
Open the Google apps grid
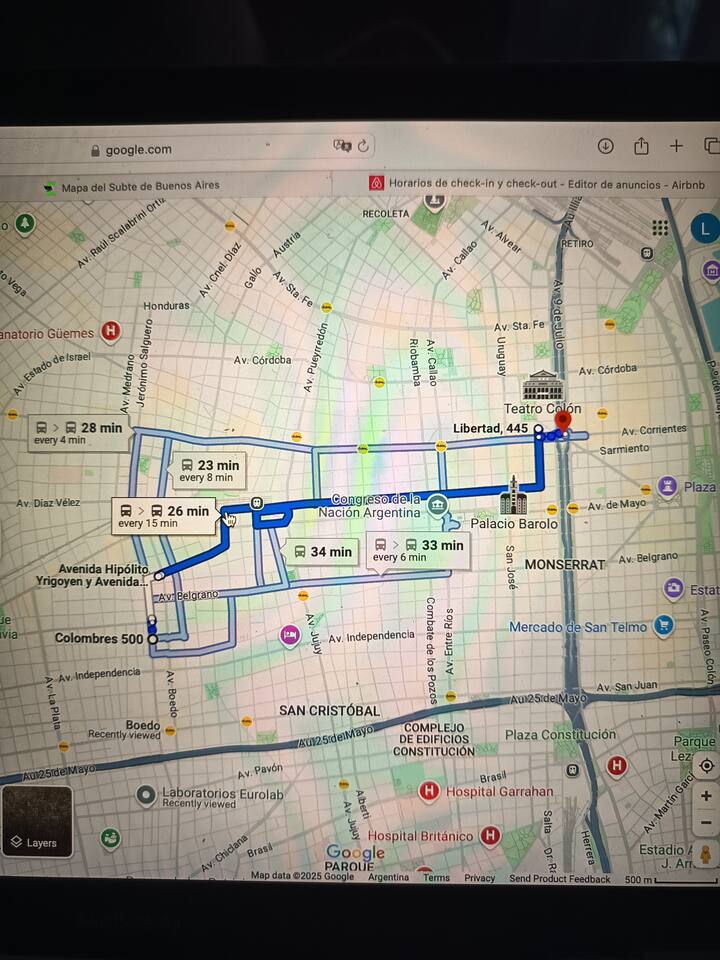(x=660, y=228)
